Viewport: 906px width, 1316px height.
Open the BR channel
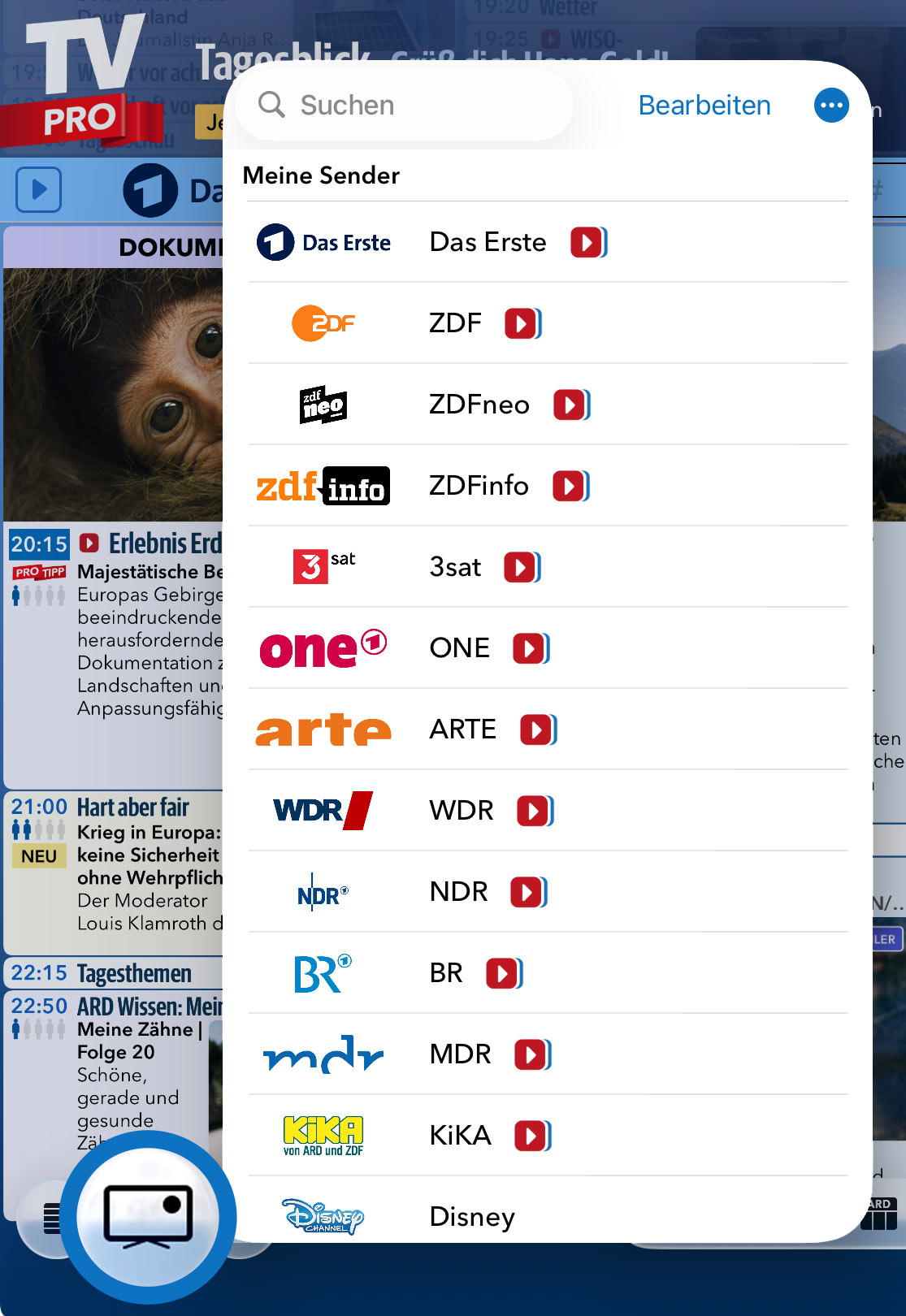[446, 973]
